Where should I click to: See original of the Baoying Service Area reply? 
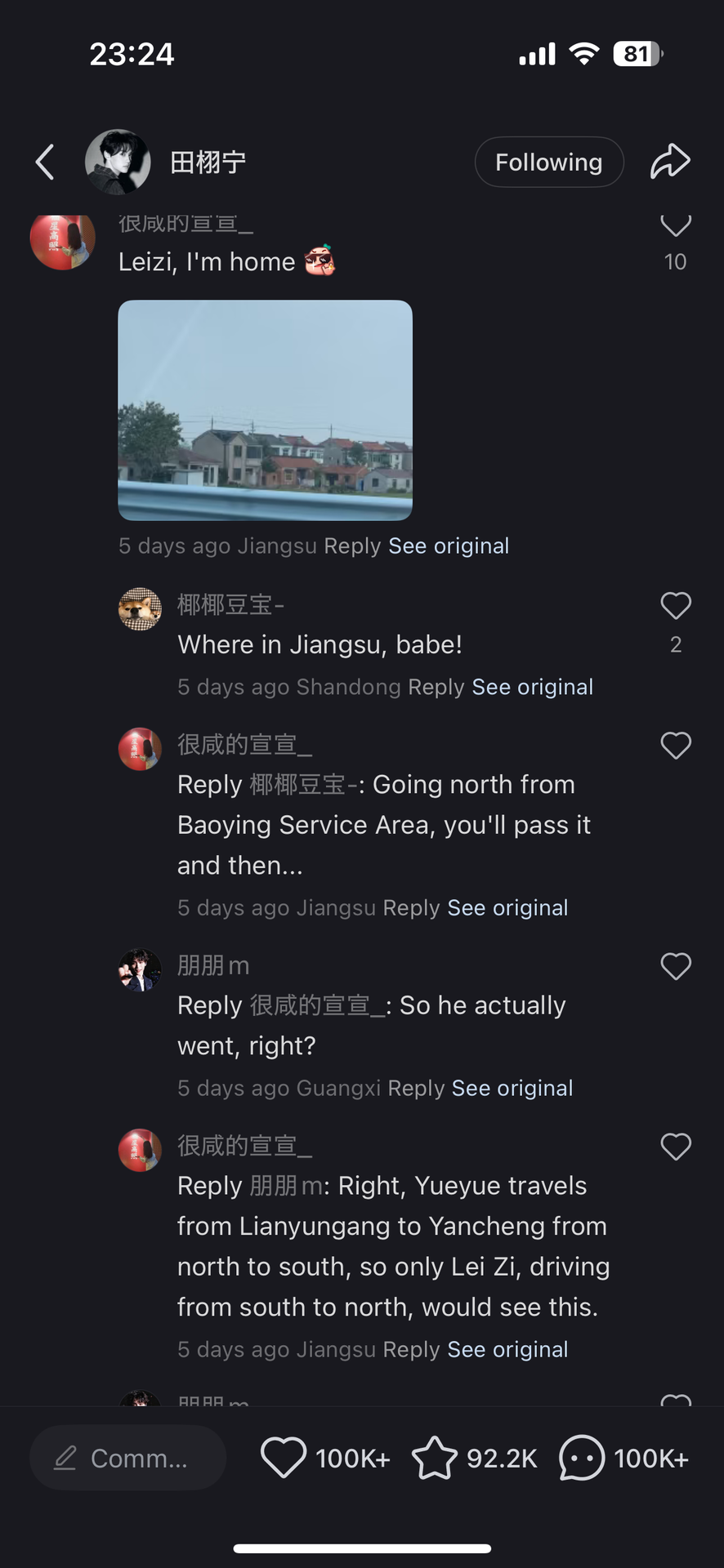[507, 907]
